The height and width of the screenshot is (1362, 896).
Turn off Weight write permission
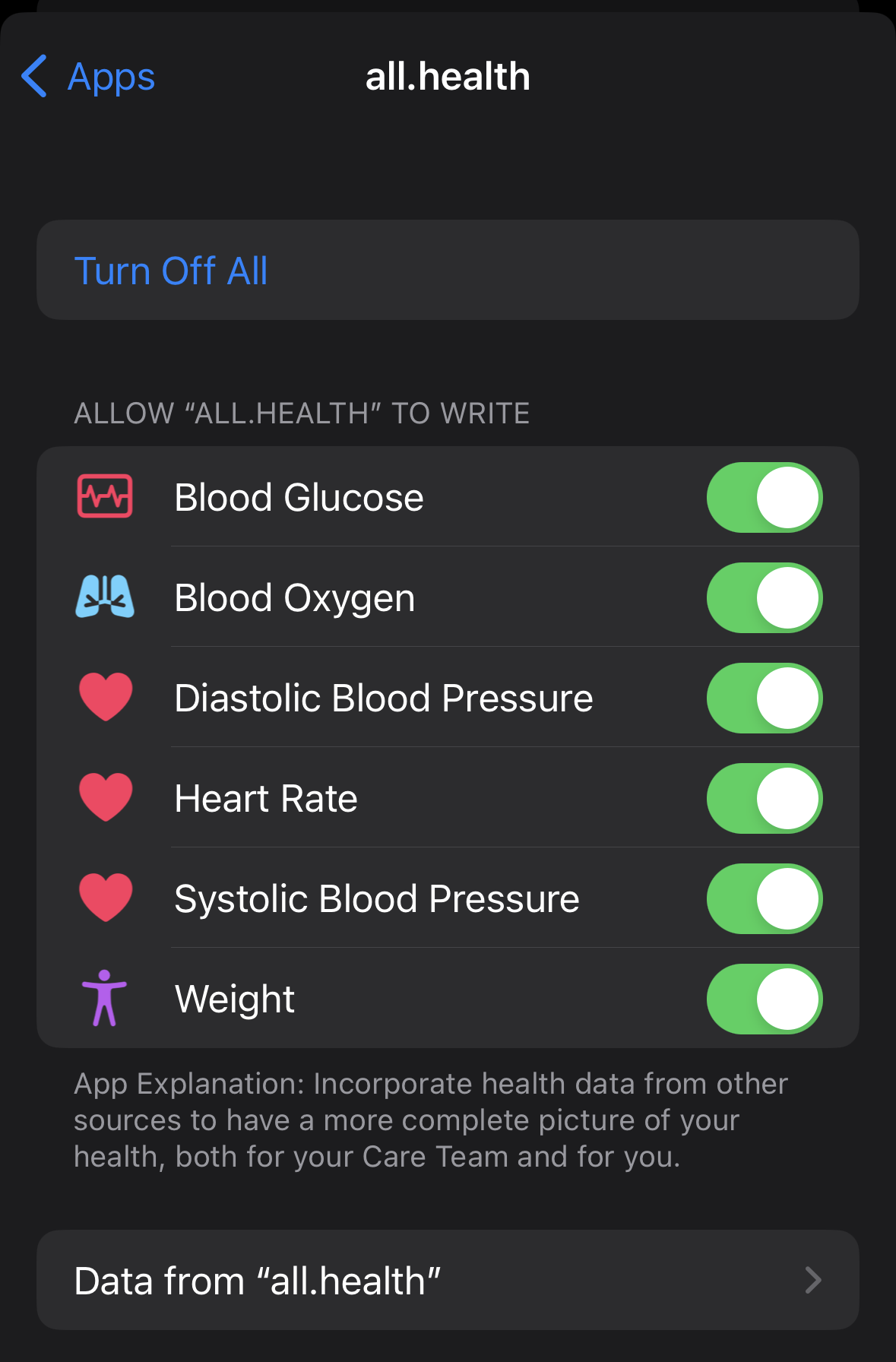(765, 999)
